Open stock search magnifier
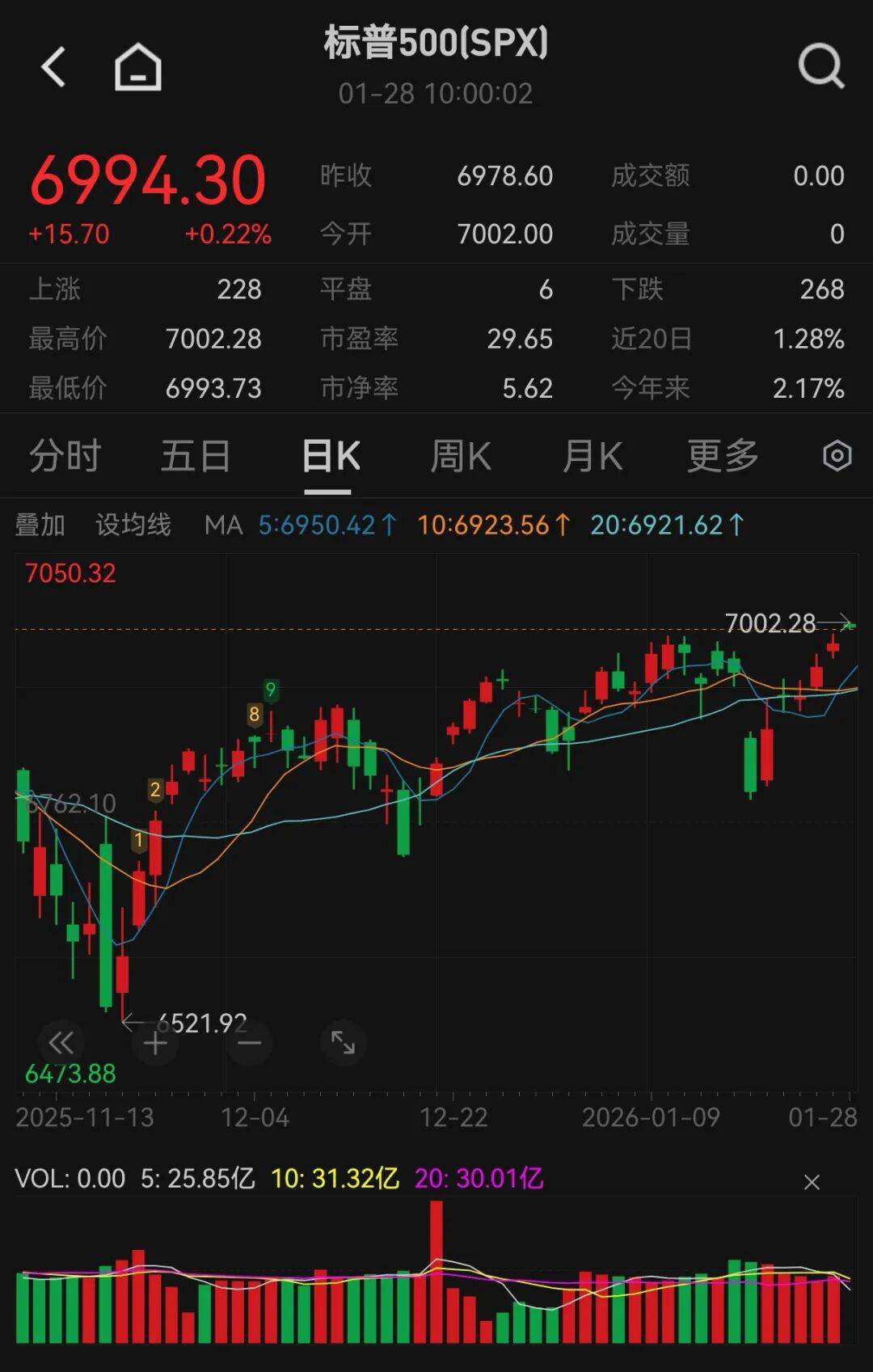Image resolution: width=873 pixels, height=1372 pixels. click(820, 66)
